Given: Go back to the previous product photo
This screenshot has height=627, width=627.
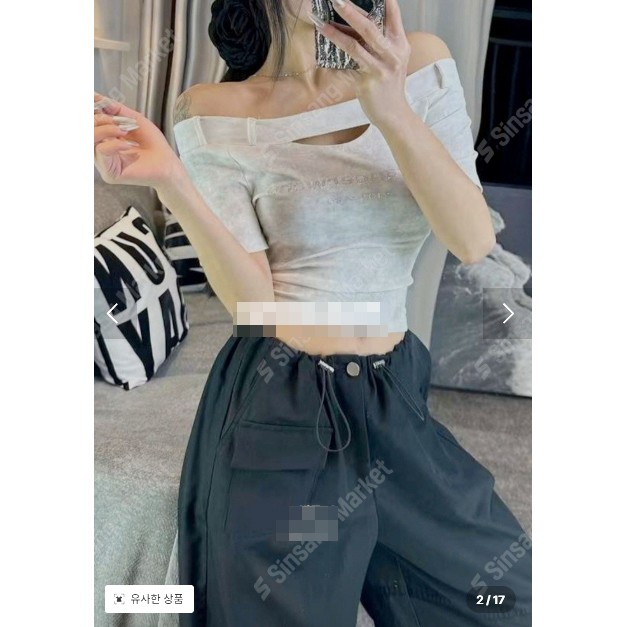Looking at the screenshot, I should (x=112, y=314).
